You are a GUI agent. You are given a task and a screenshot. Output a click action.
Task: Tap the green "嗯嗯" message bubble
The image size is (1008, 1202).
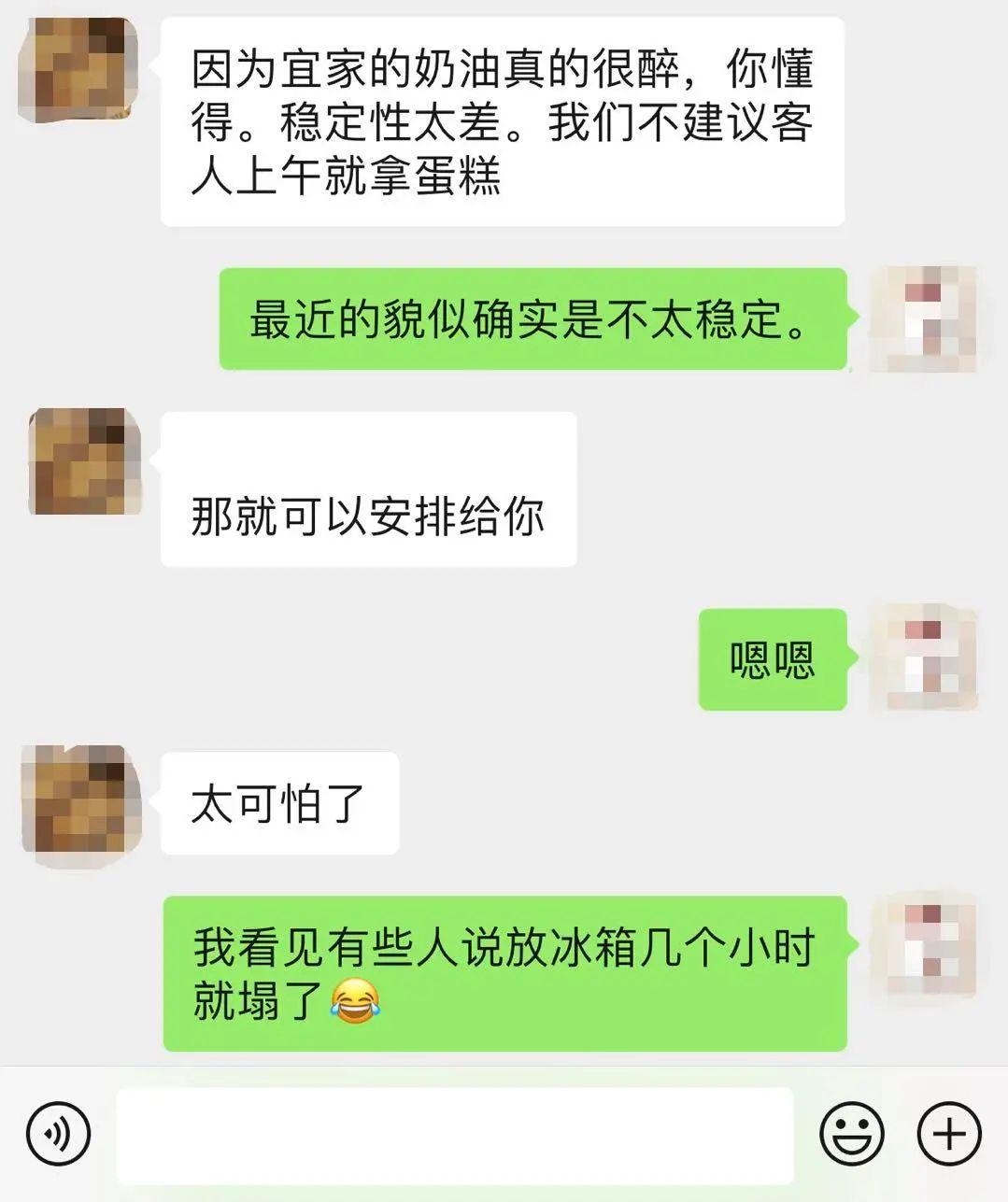772,659
